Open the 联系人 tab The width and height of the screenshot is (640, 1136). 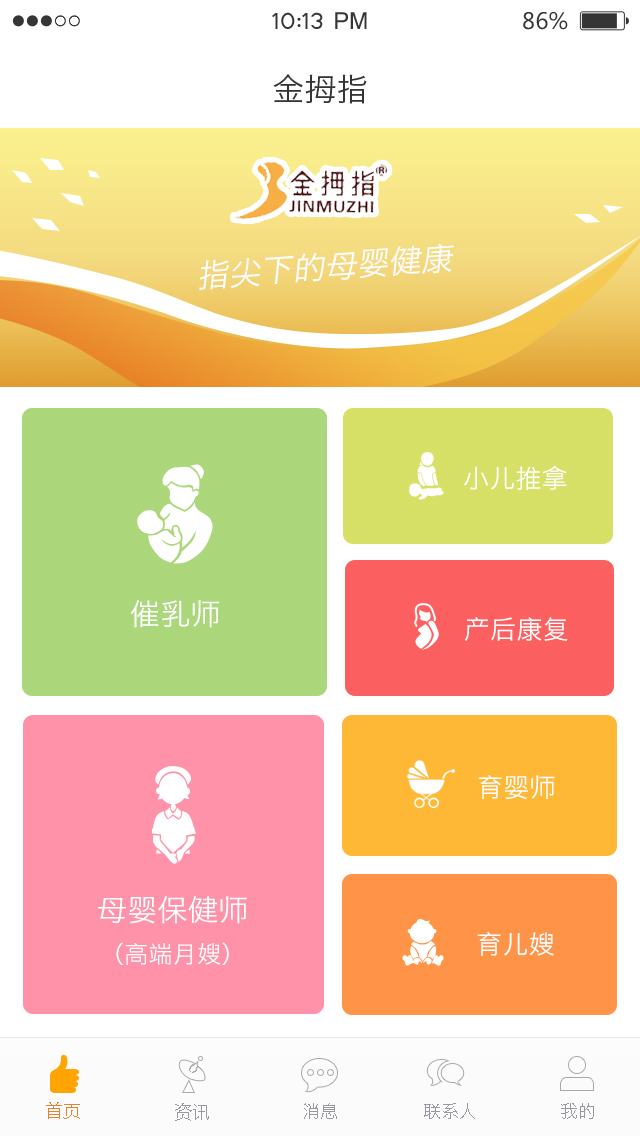tap(448, 1087)
